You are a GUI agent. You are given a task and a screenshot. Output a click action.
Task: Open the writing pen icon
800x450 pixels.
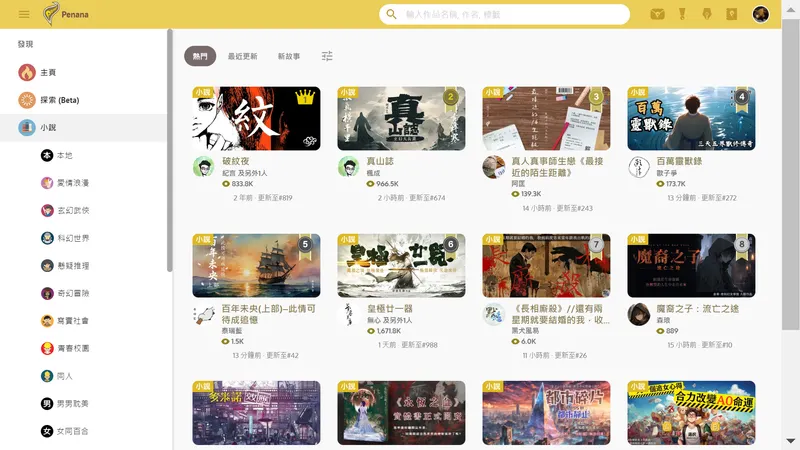(707, 14)
